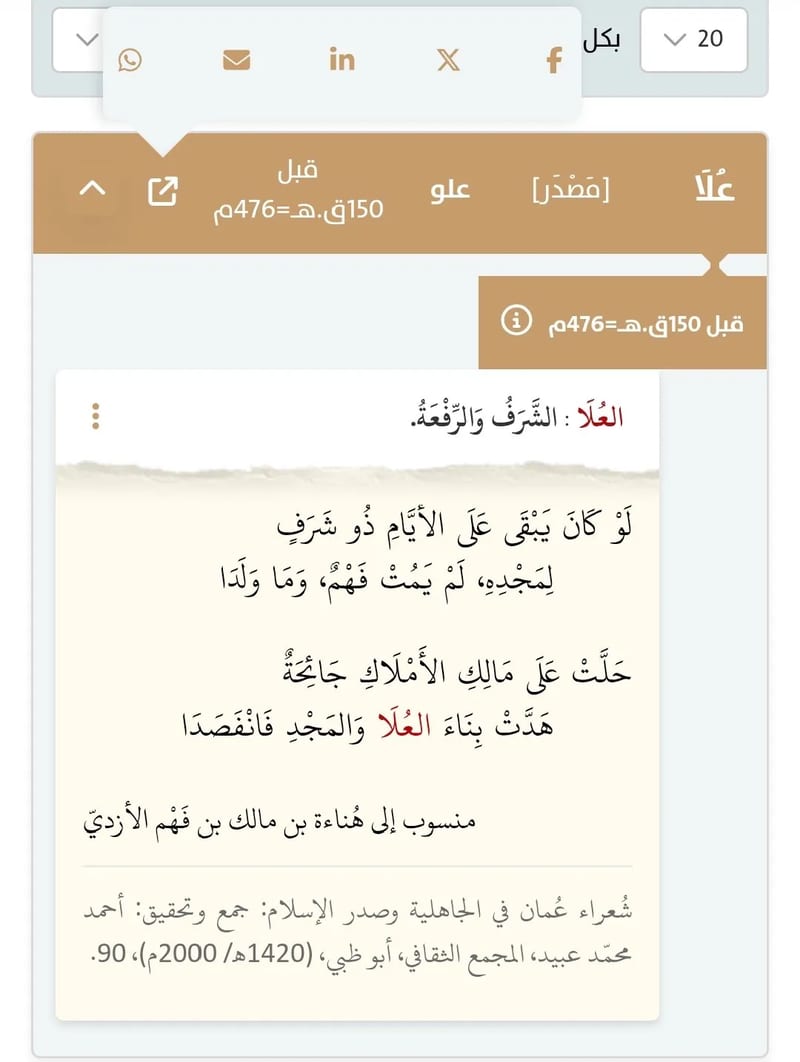
Task: Share the entry on Facebook
Action: [x=554, y=60]
